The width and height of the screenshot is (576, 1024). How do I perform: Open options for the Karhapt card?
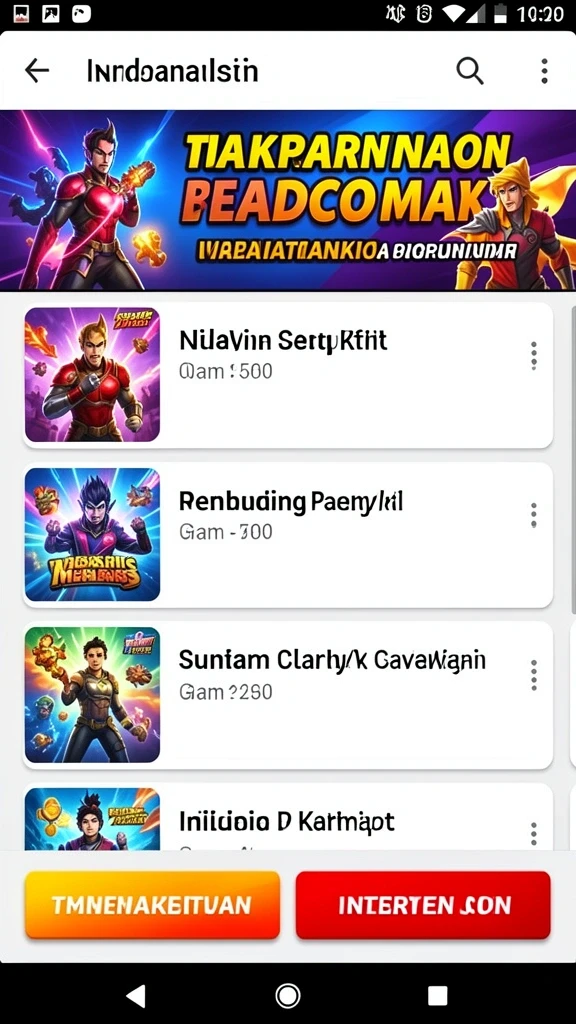(534, 834)
